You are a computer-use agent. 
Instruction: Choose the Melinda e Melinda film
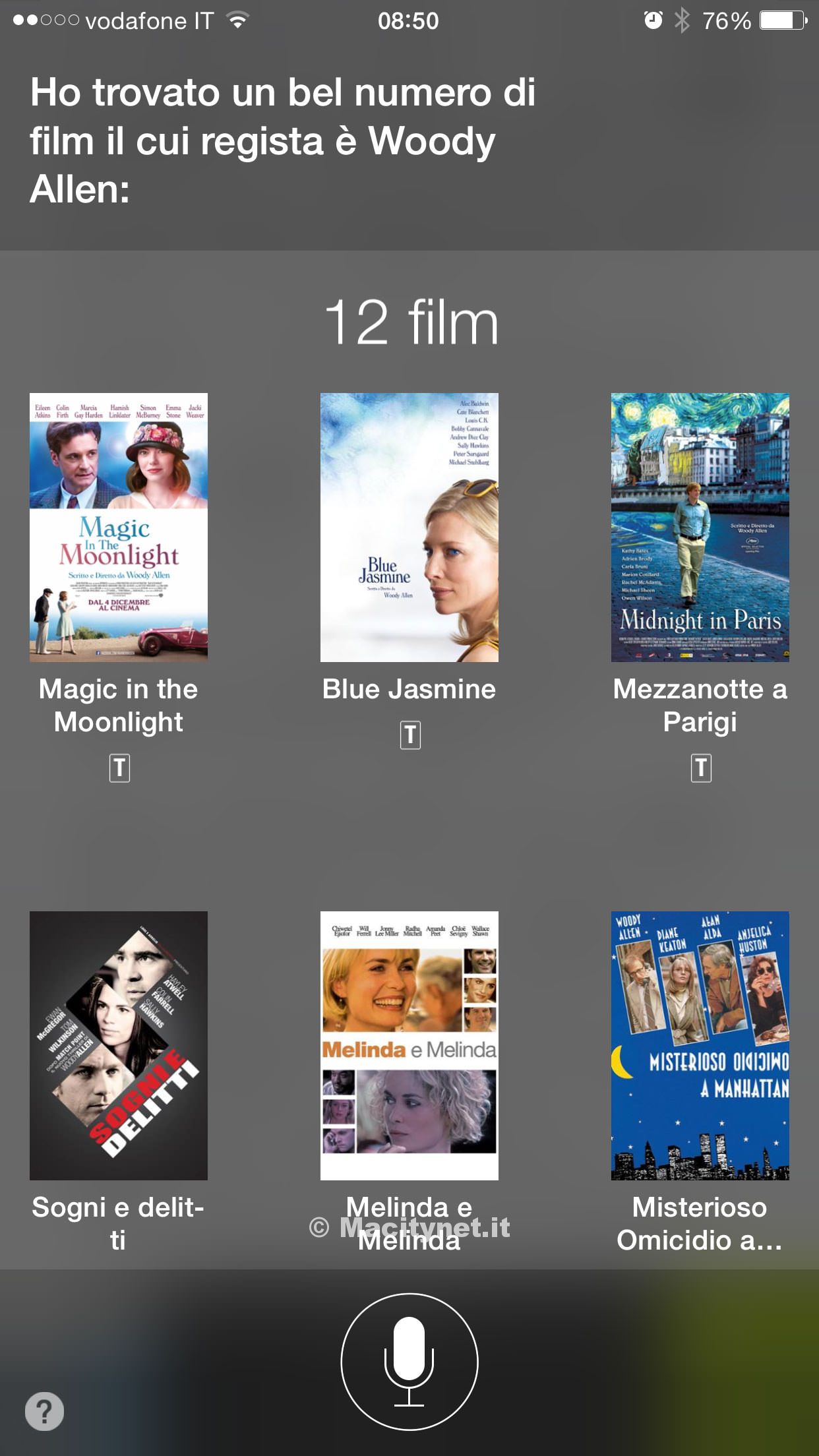(409, 1046)
